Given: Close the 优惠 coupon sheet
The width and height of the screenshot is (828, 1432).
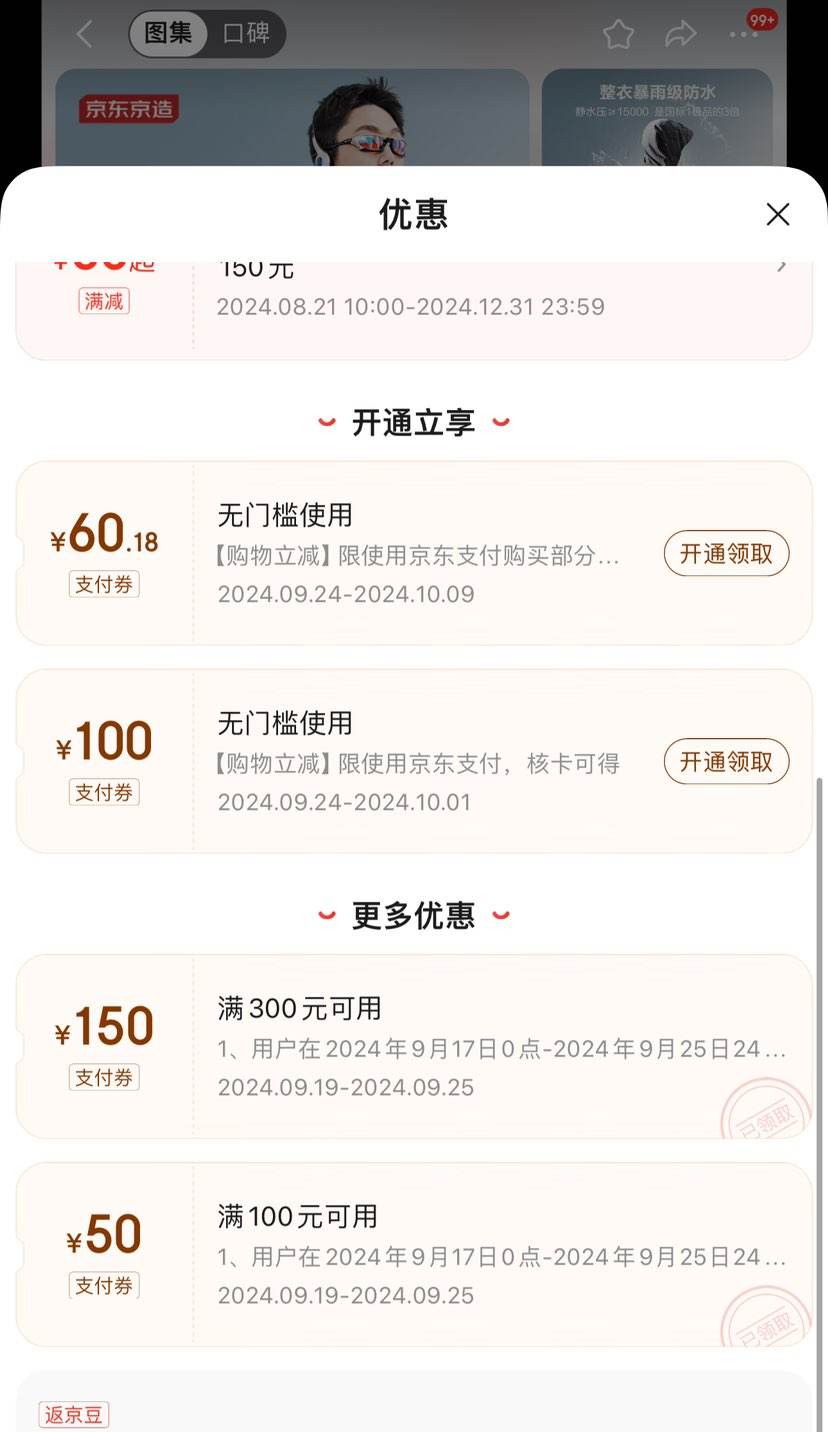Looking at the screenshot, I should coord(777,214).
